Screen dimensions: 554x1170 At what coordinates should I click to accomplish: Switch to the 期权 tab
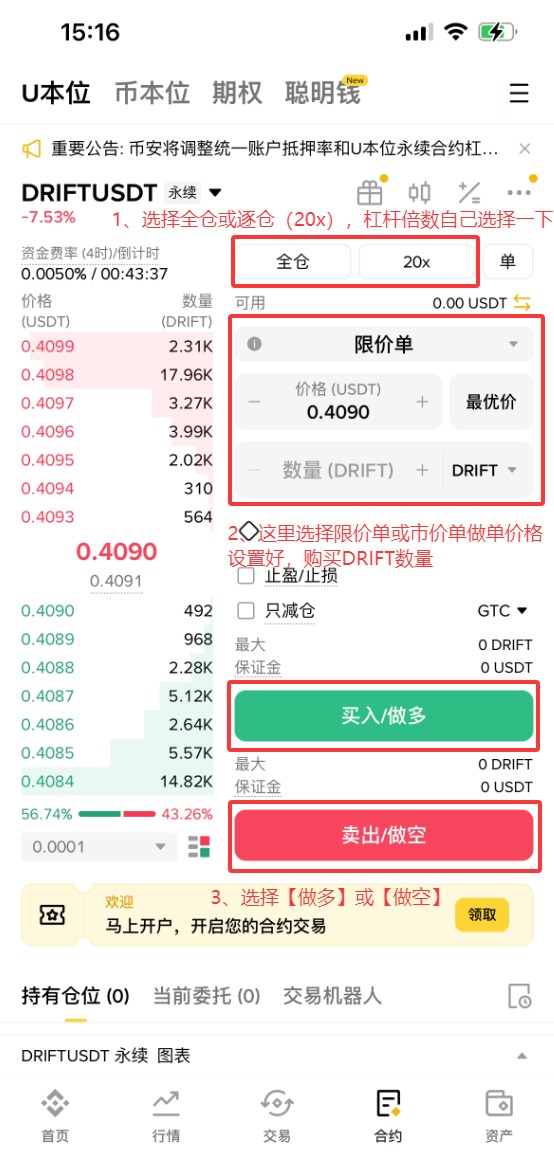pyautogui.click(x=237, y=93)
